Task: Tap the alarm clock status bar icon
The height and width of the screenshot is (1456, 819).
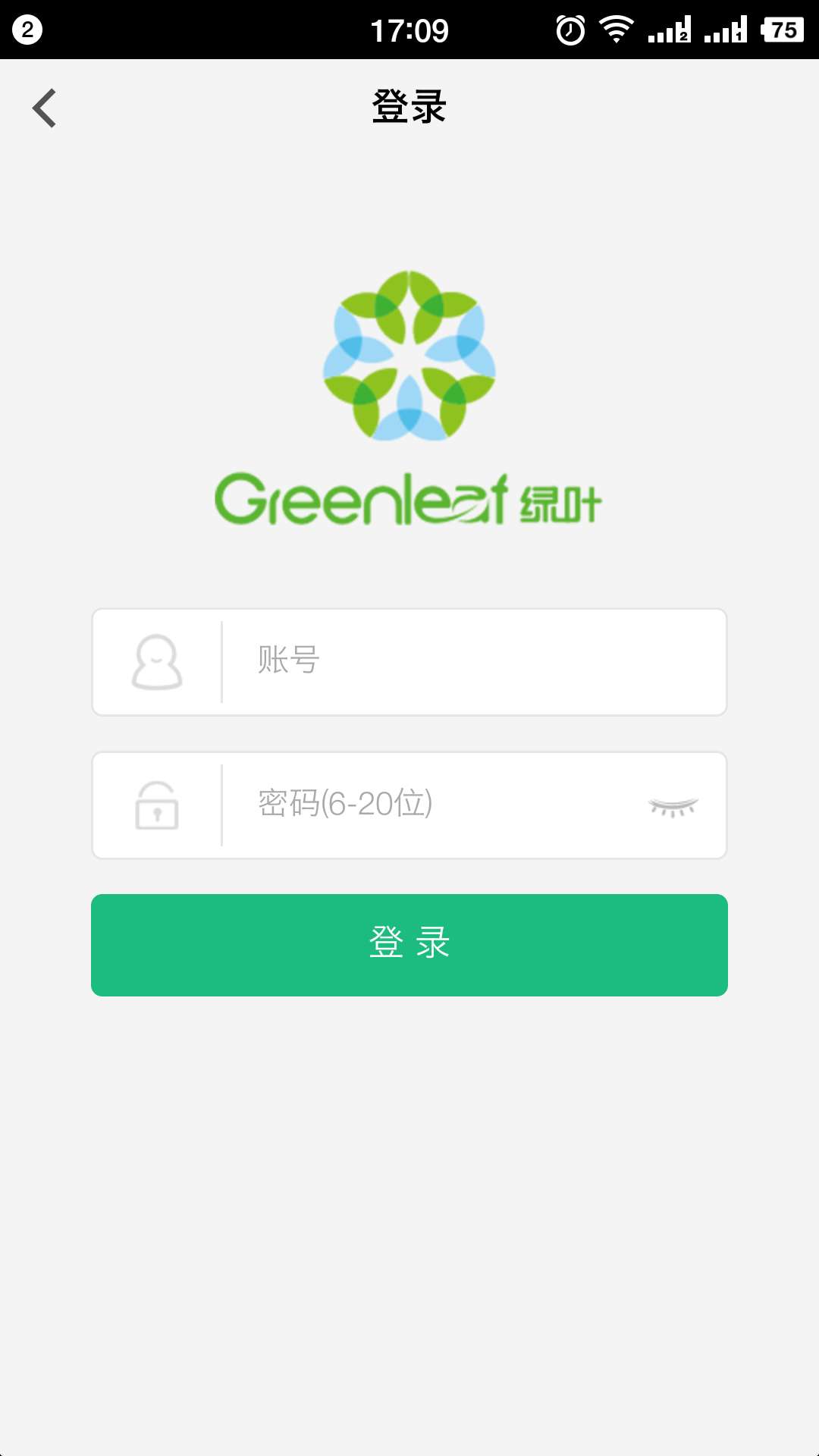Action: pyautogui.click(x=570, y=29)
